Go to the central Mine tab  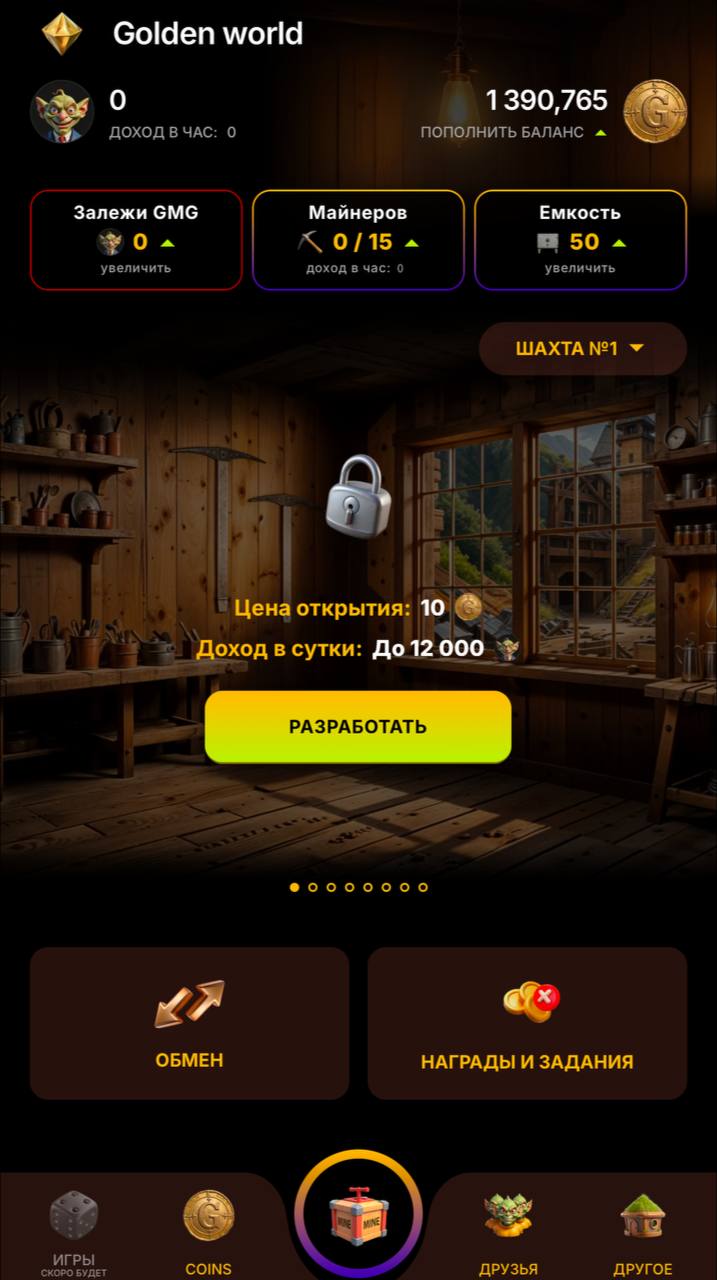358,1216
